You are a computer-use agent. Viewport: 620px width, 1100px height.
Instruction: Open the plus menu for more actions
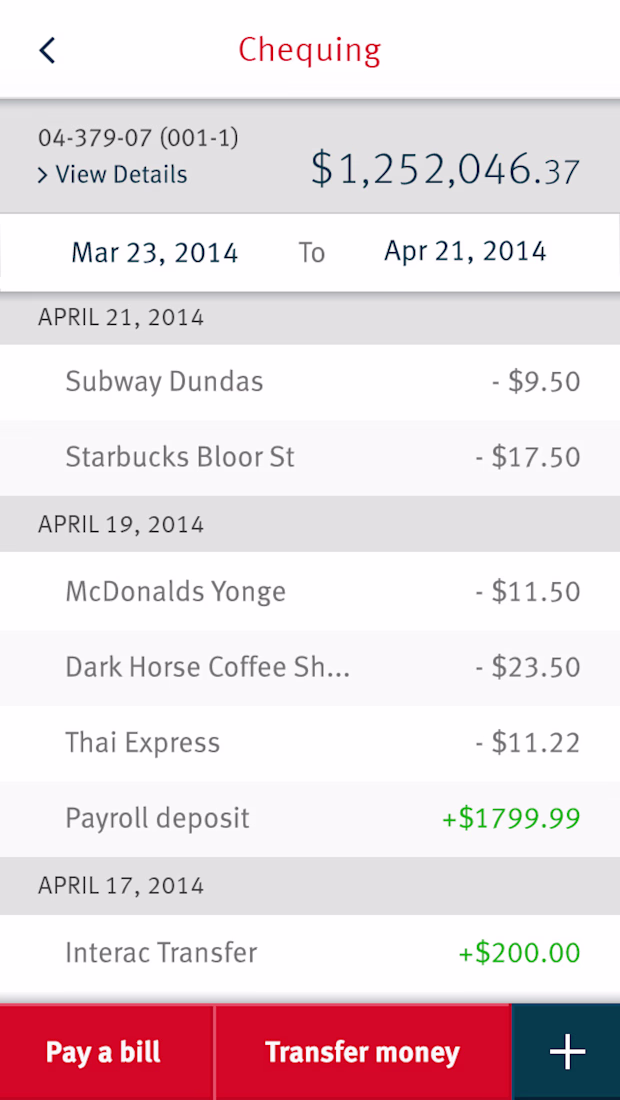567,1052
